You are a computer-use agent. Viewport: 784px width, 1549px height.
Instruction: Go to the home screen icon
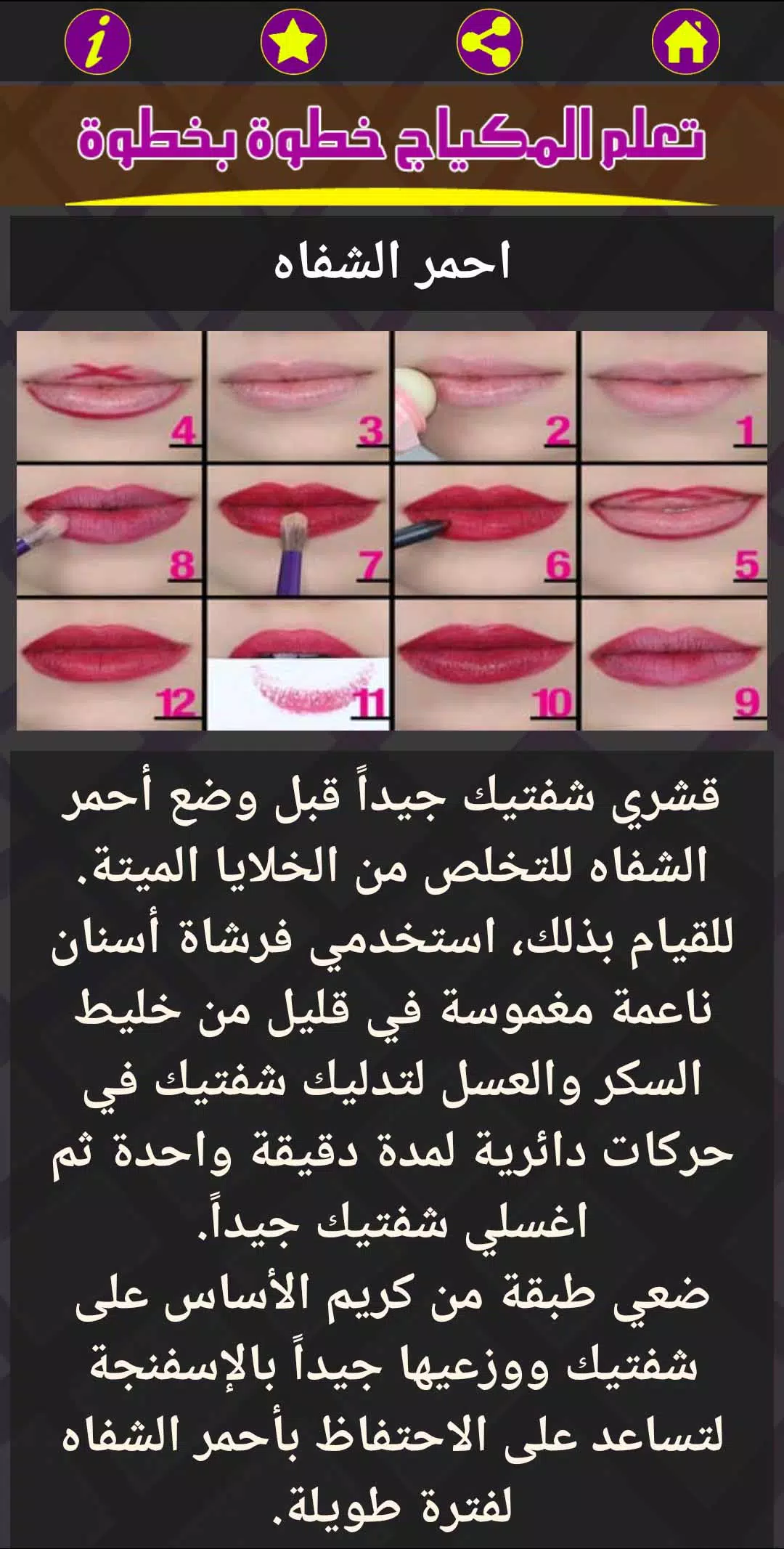[685, 41]
